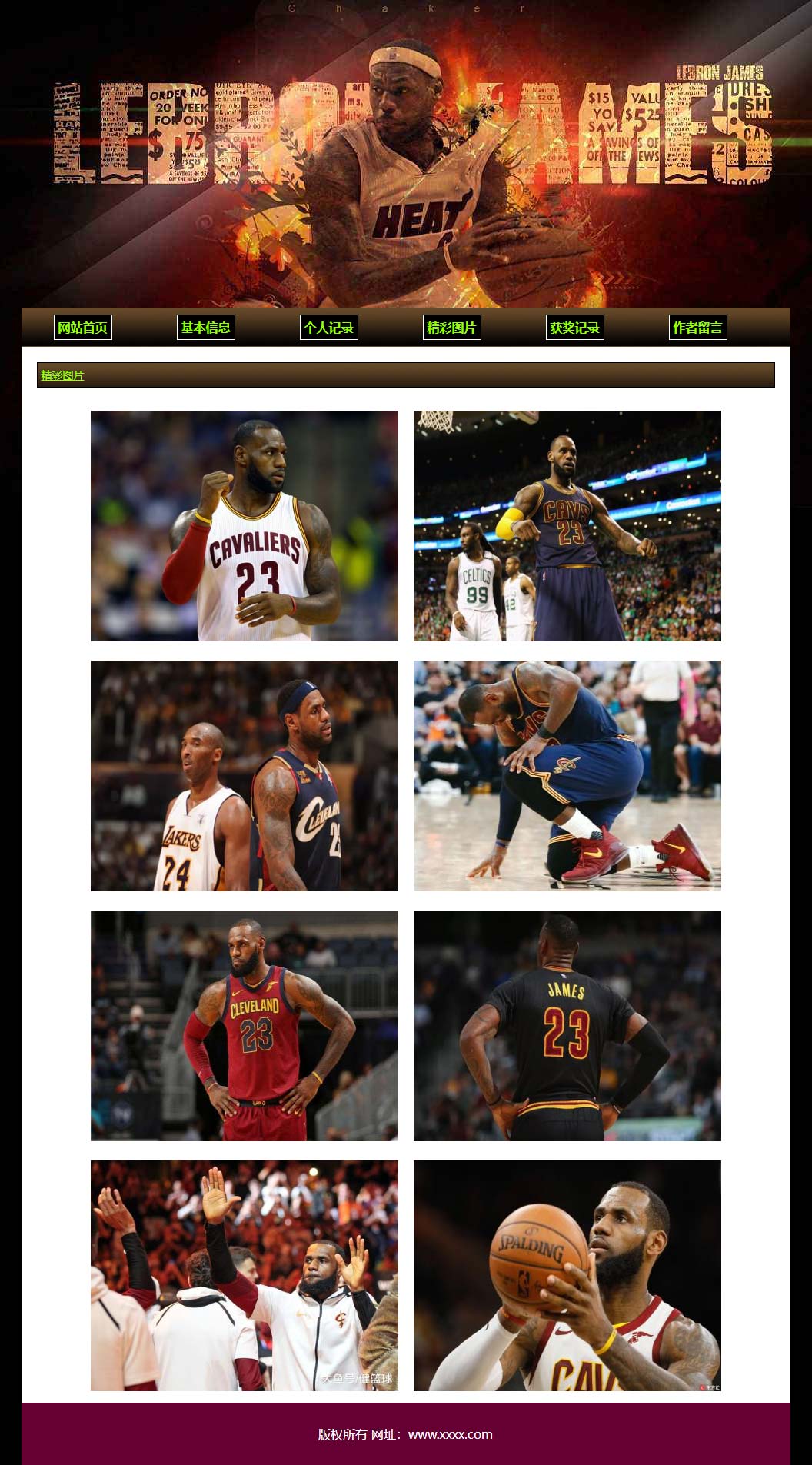Open the raised hands crowd photo
Image resolution: width=812 pixels, height=1465 pixels.
(245, 1276)
